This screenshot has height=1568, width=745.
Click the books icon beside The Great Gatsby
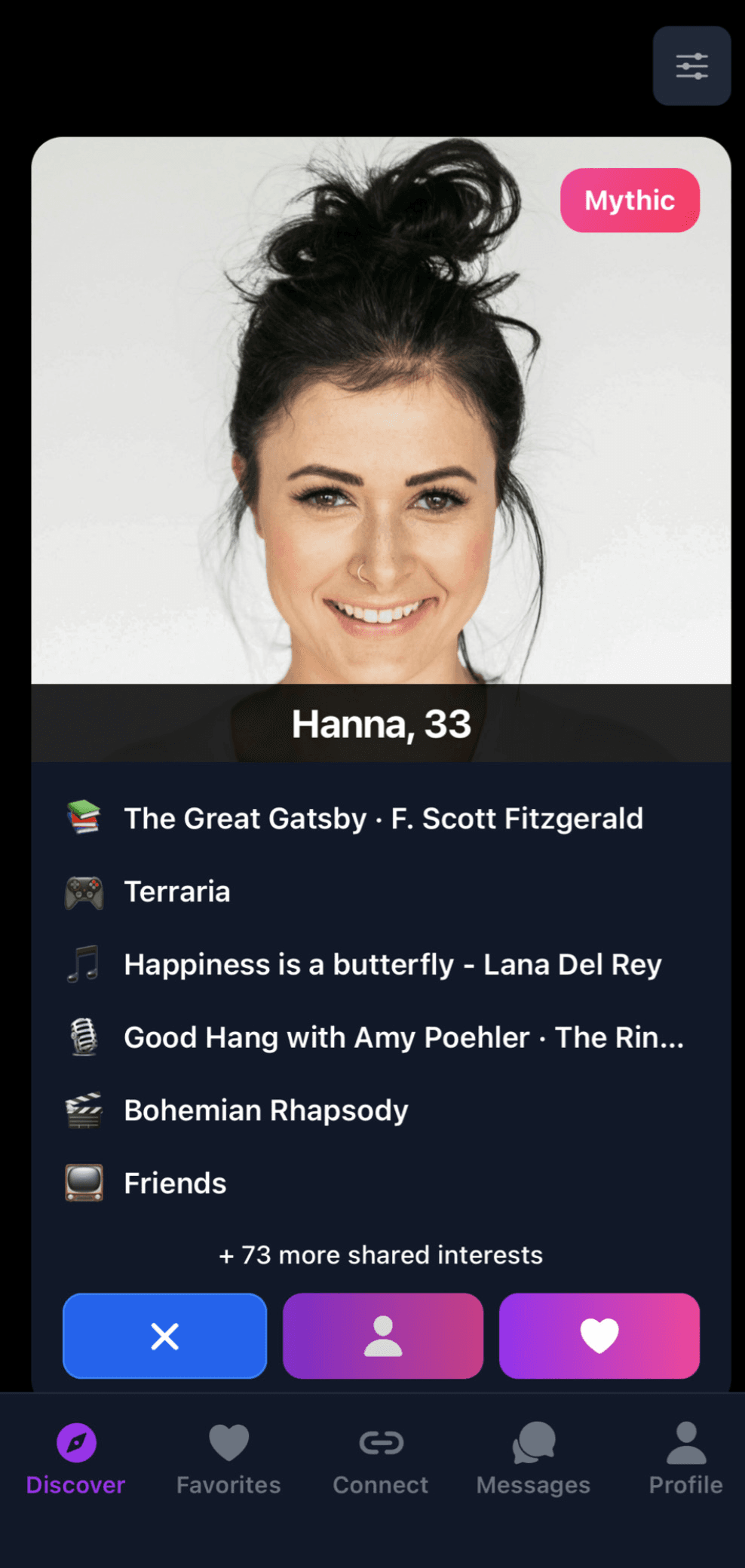point(84,818)
